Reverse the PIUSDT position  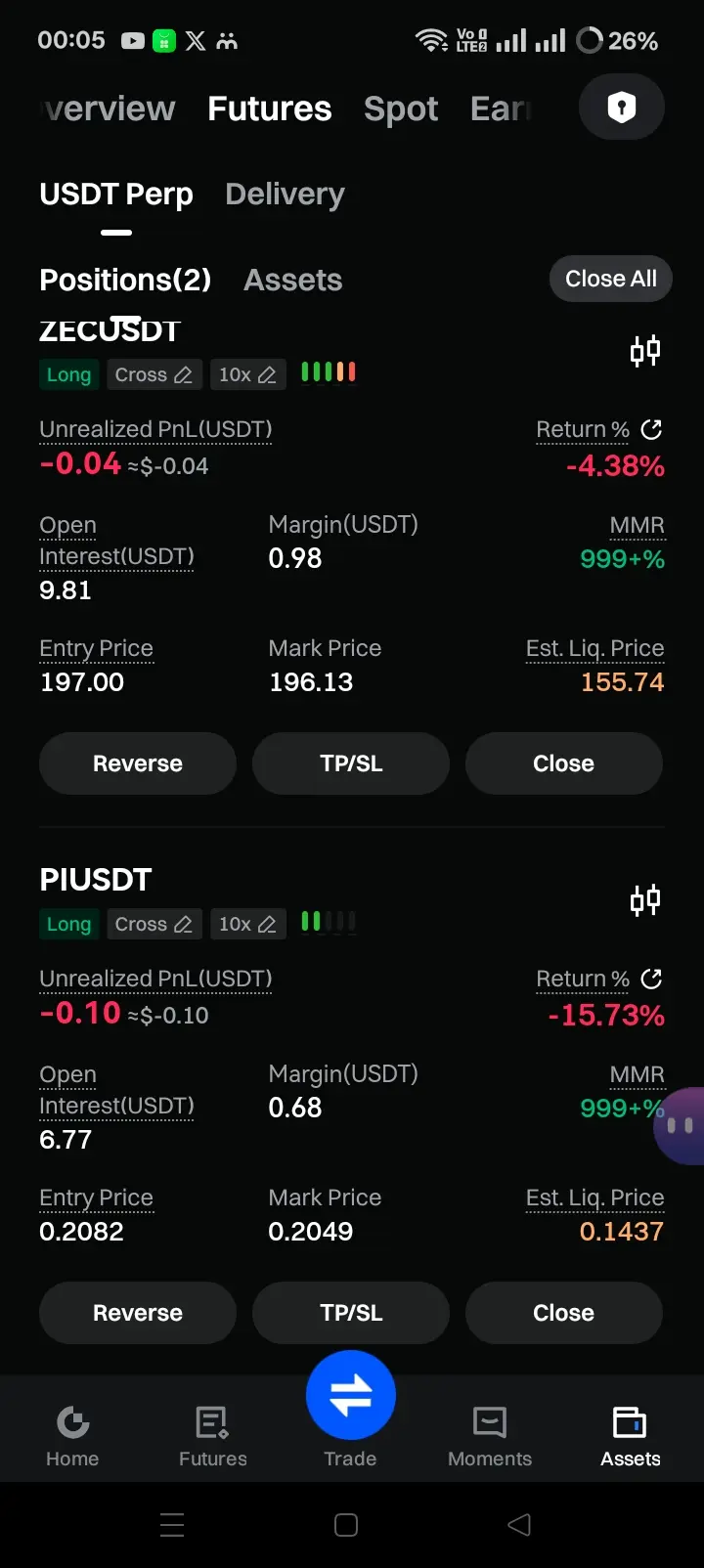(138, 1313)
